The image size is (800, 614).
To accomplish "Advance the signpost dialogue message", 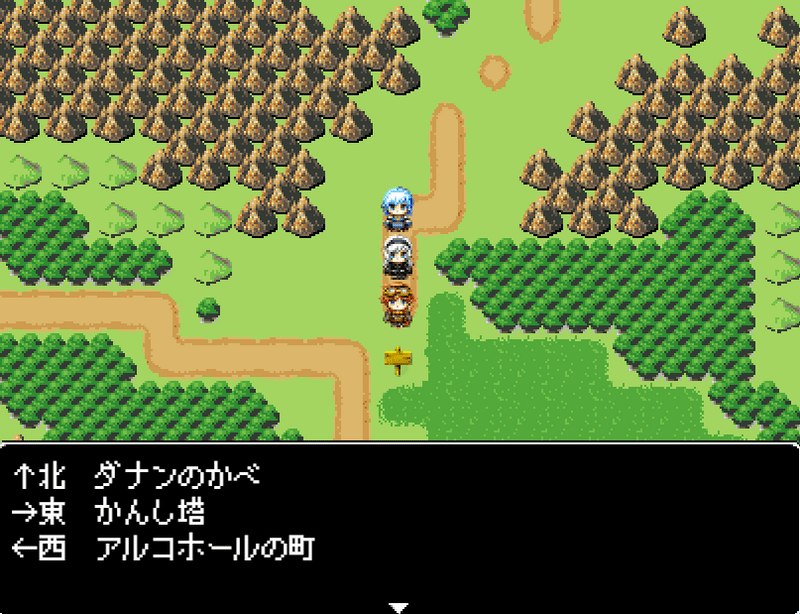I will point(399,606).
